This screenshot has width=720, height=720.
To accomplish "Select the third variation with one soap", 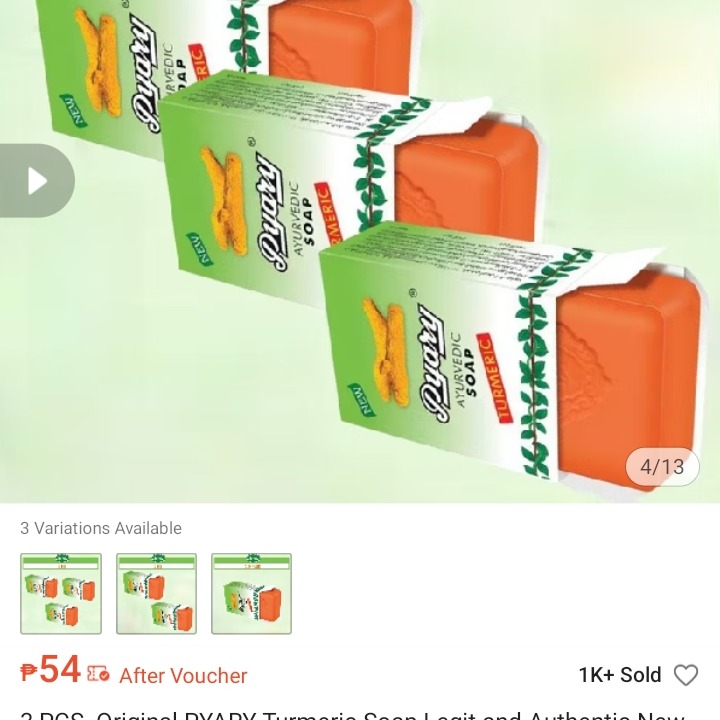I will (x=252, y=593).
